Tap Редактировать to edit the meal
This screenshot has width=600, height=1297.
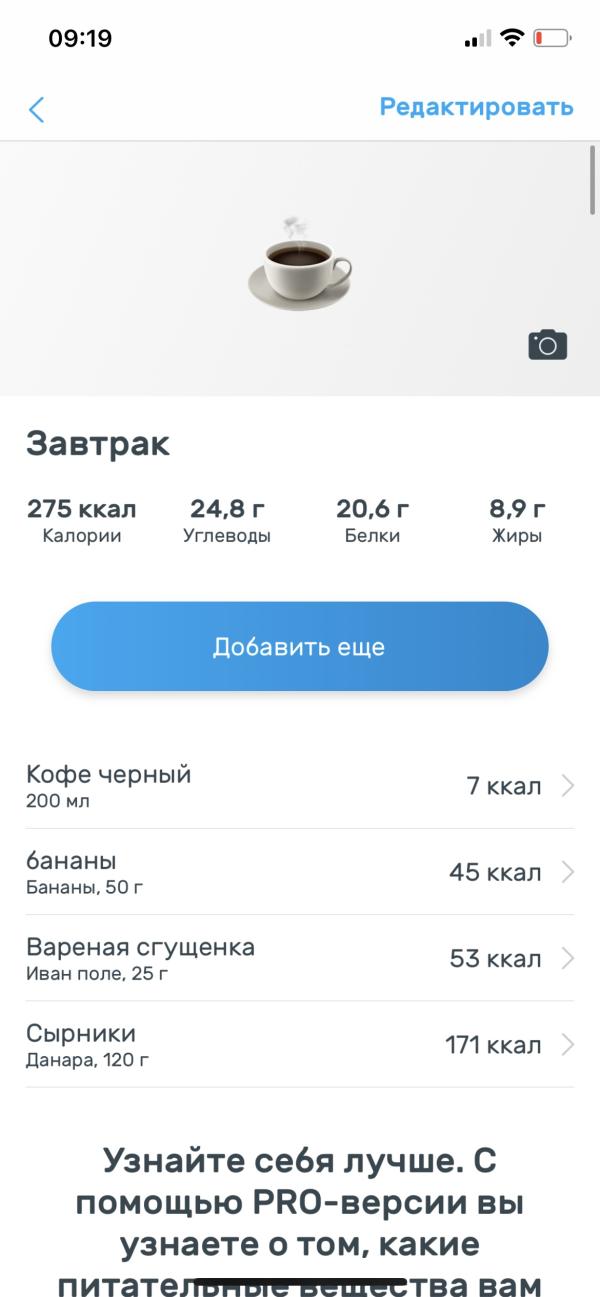[476, 107]
